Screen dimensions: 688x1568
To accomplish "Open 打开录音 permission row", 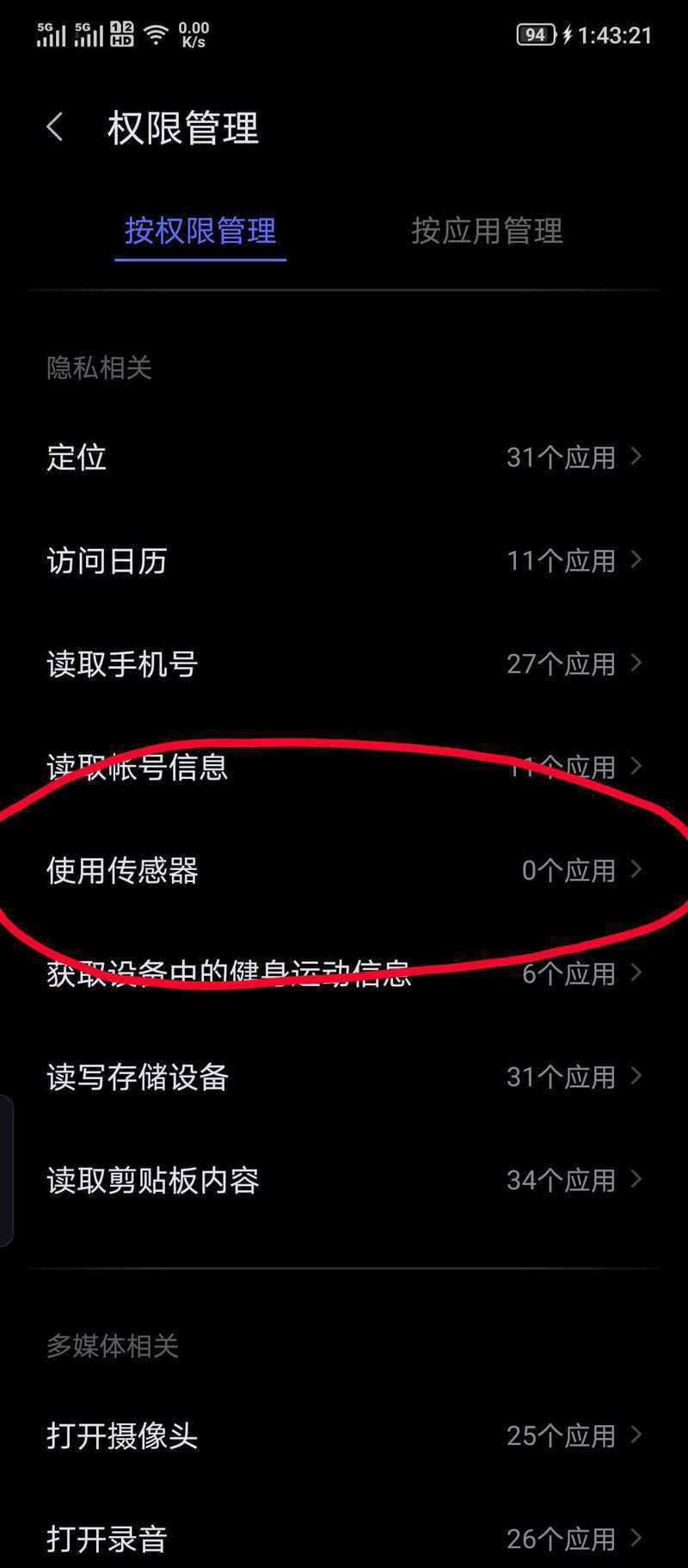I will [344, 1539].
